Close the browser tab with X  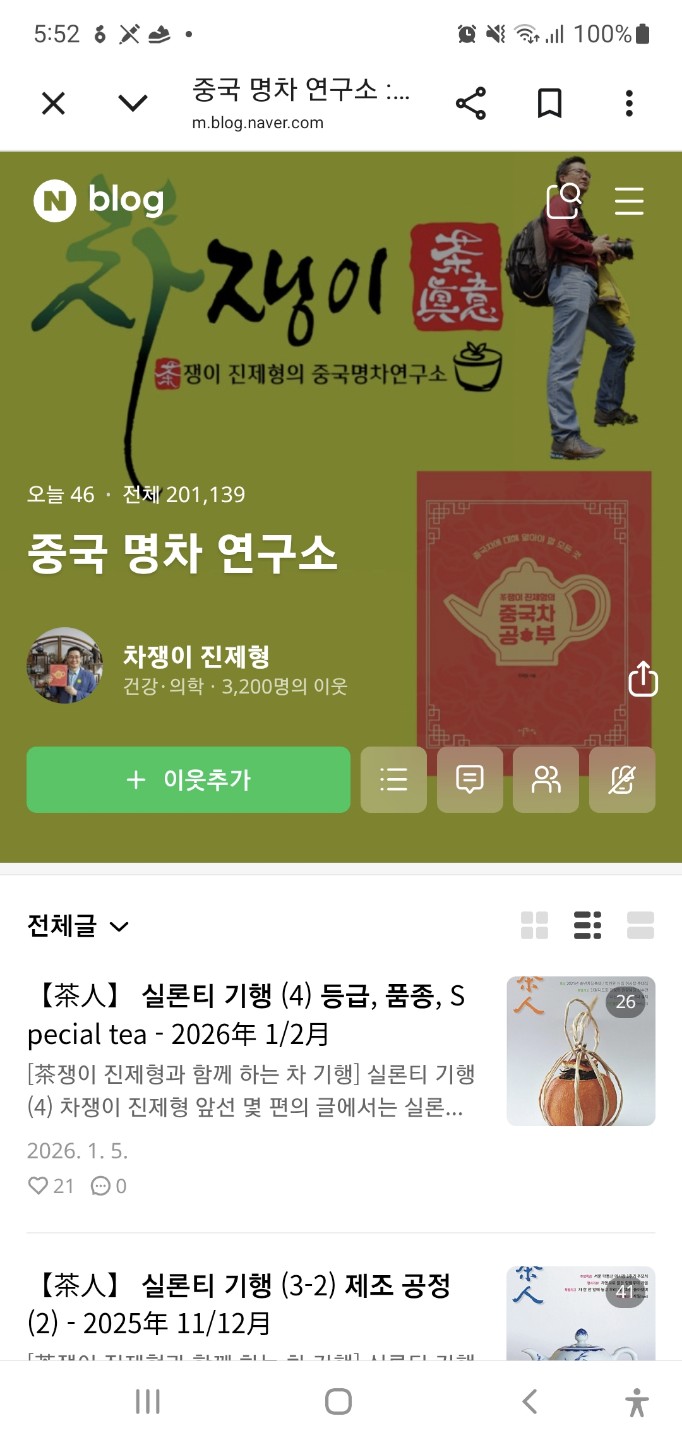click(53, 103)
